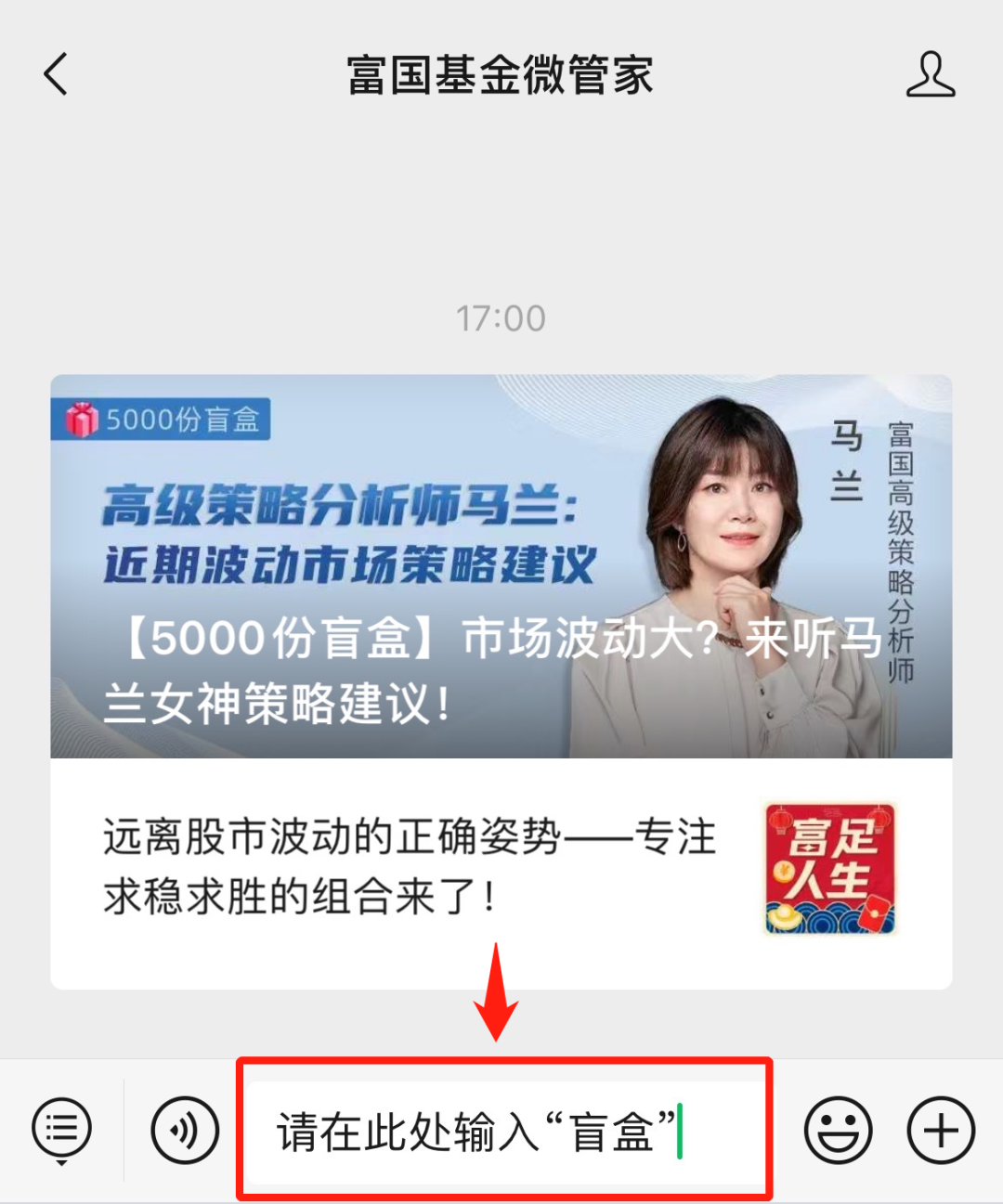The height and width of the screenshot is (1204, 1003).
Task: Open the plus attachment options
Action: pyautogui.click(x=940, y=1131)
